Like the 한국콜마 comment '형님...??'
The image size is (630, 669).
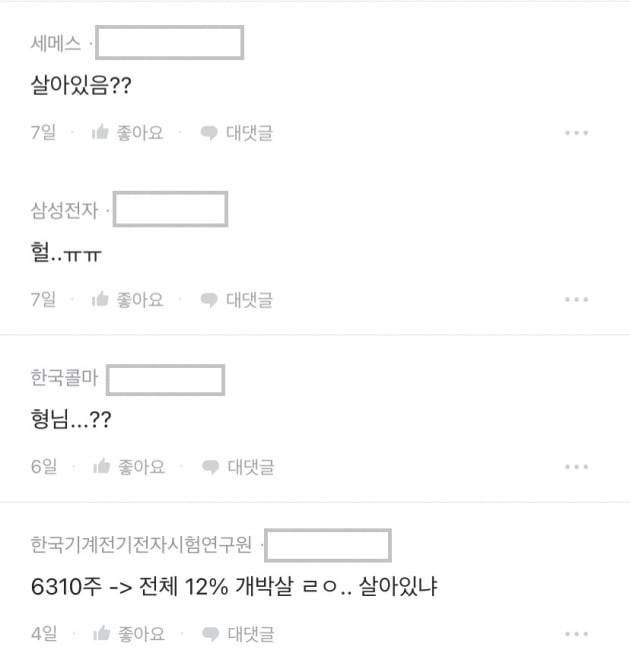(x=128, y=466)
